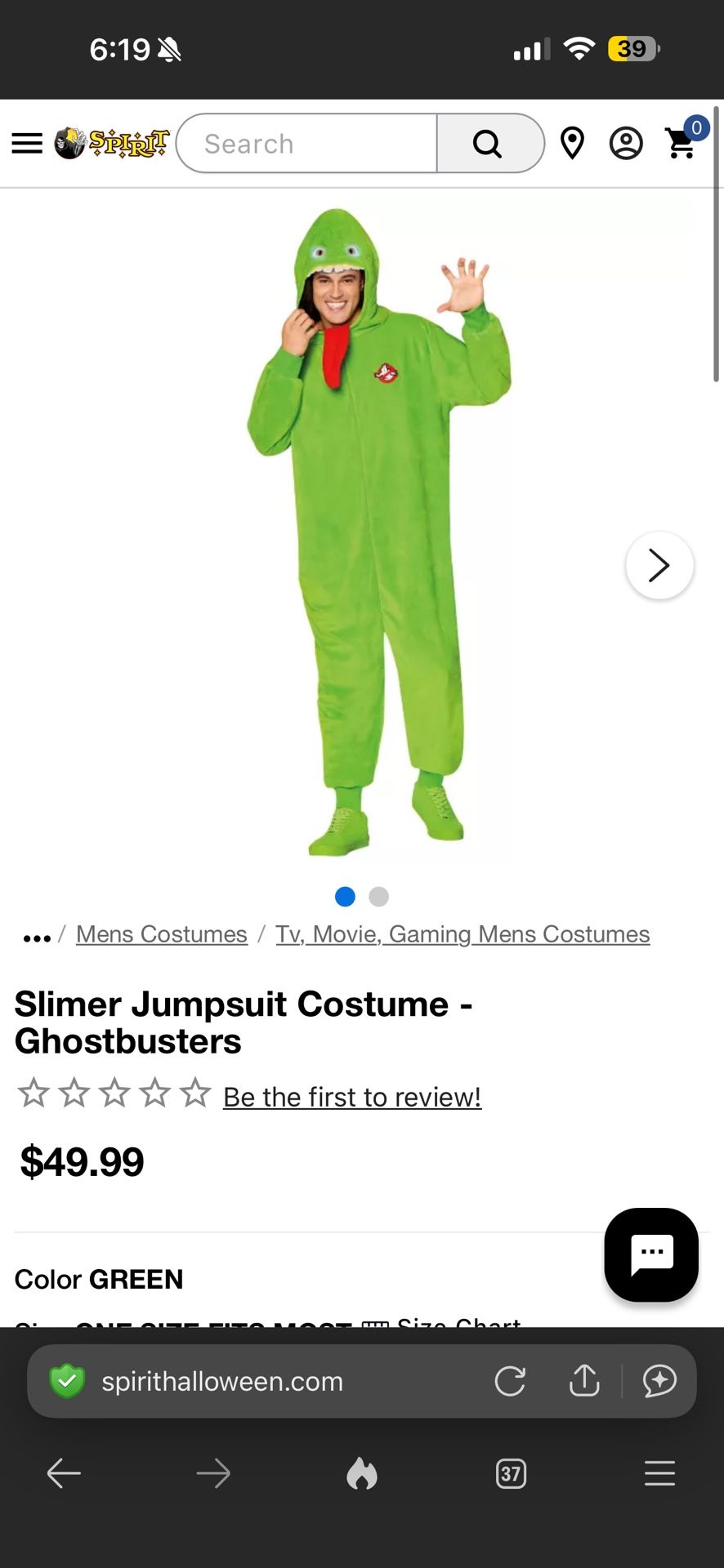Go to Mens Costumes category
The image size is (724, 1568).
coord(162,934)
